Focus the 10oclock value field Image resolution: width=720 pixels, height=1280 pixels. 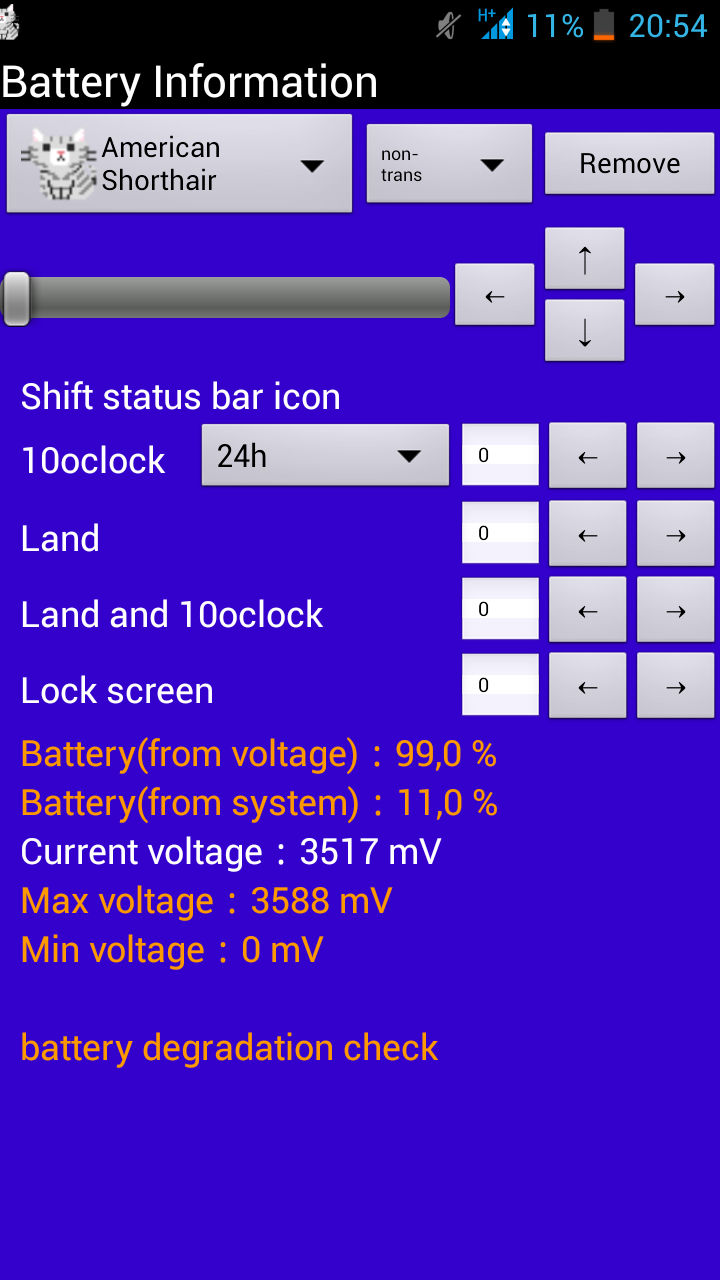pos(500,456)
